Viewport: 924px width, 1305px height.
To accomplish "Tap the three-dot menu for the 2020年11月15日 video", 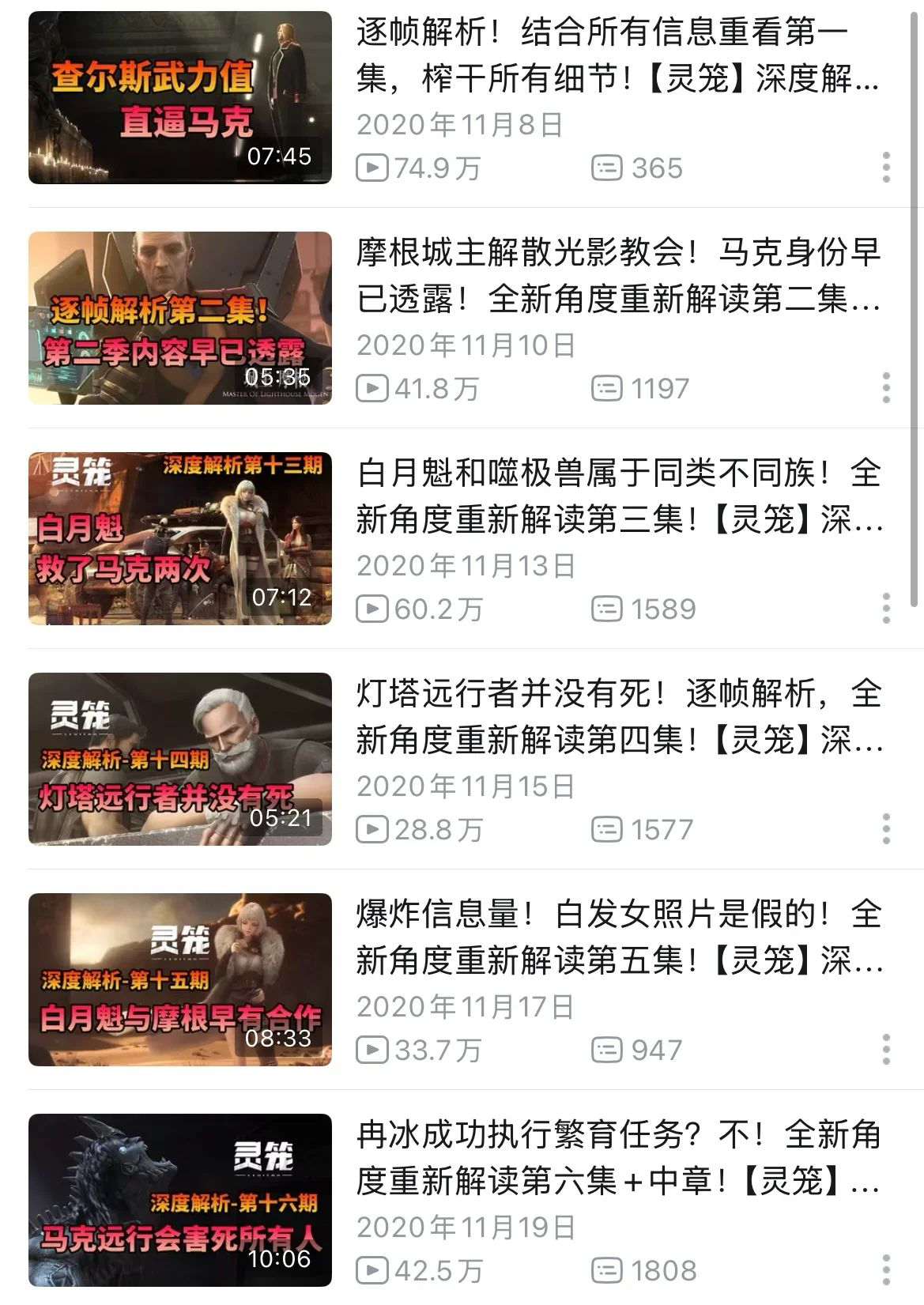I will click(x=886, y=829).
